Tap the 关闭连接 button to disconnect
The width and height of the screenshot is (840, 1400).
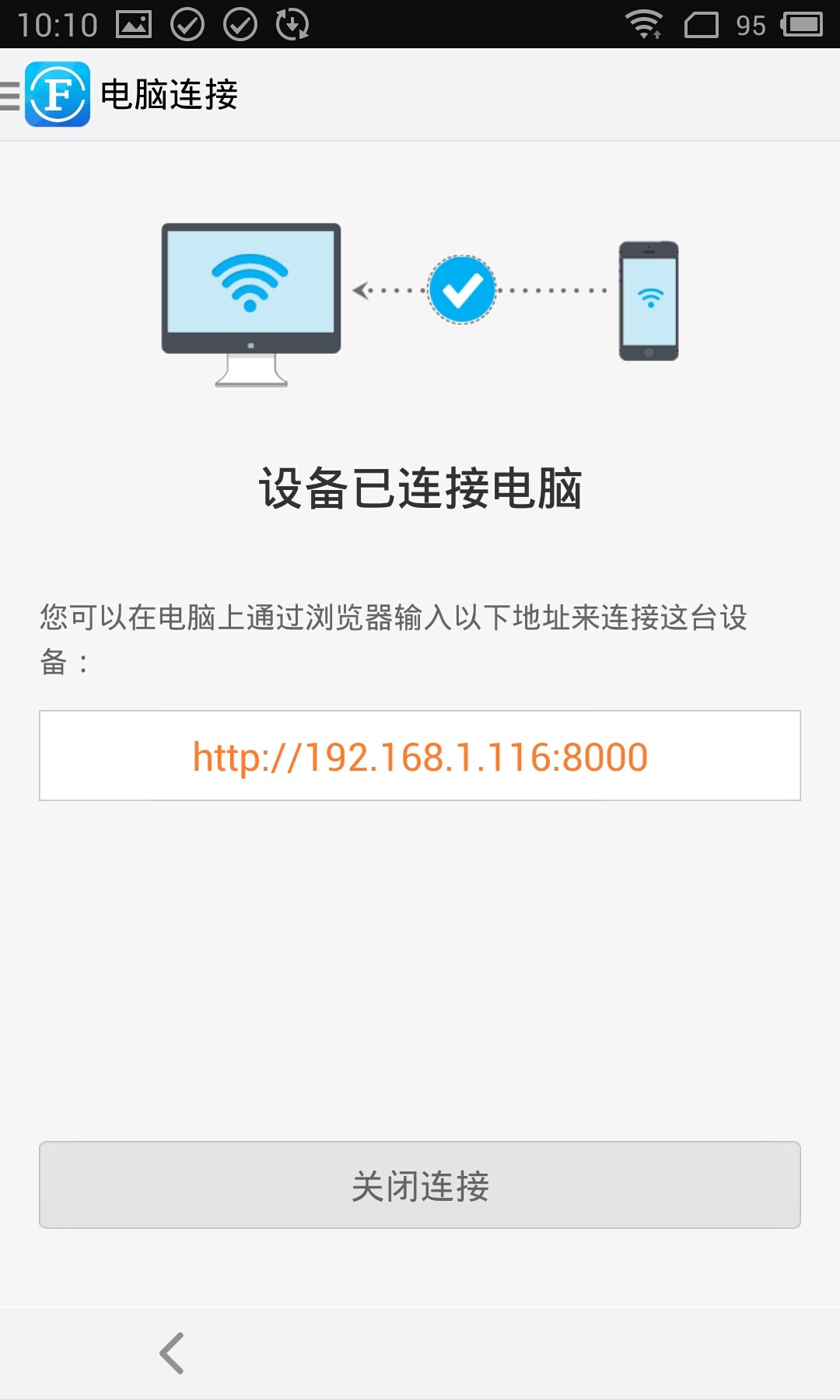[x=420, y=1185]
